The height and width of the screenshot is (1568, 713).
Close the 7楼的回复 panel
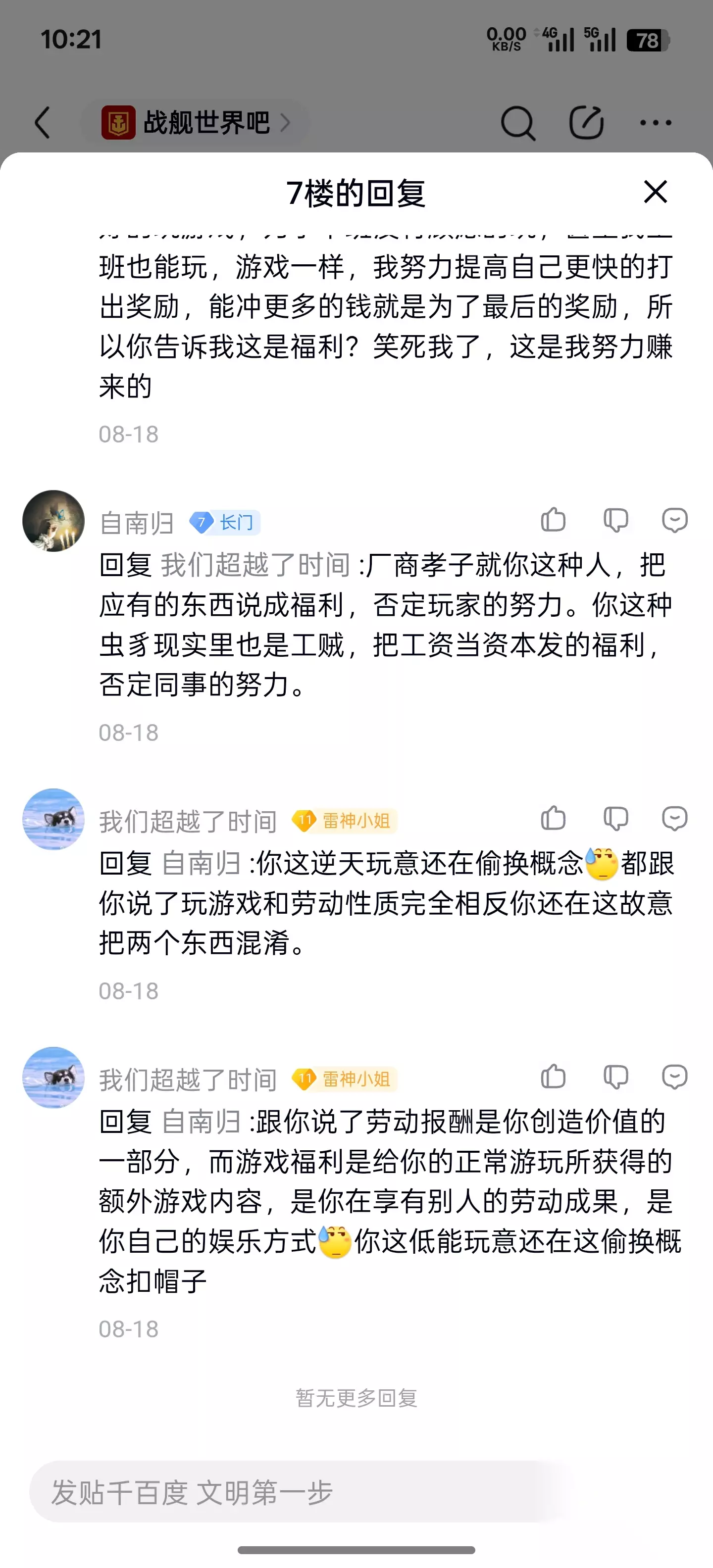click(655, 193)
